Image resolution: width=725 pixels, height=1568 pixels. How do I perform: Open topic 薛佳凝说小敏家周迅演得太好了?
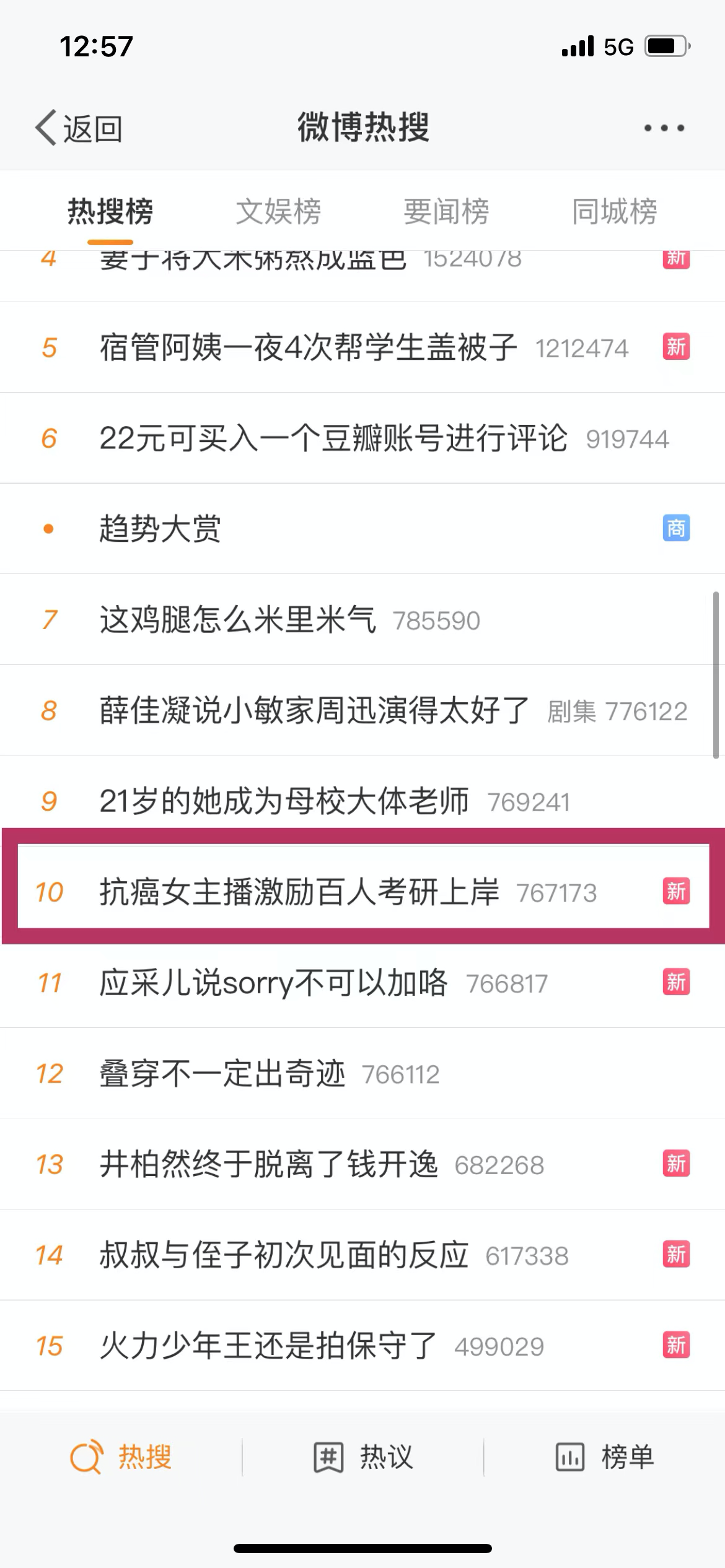314,710
